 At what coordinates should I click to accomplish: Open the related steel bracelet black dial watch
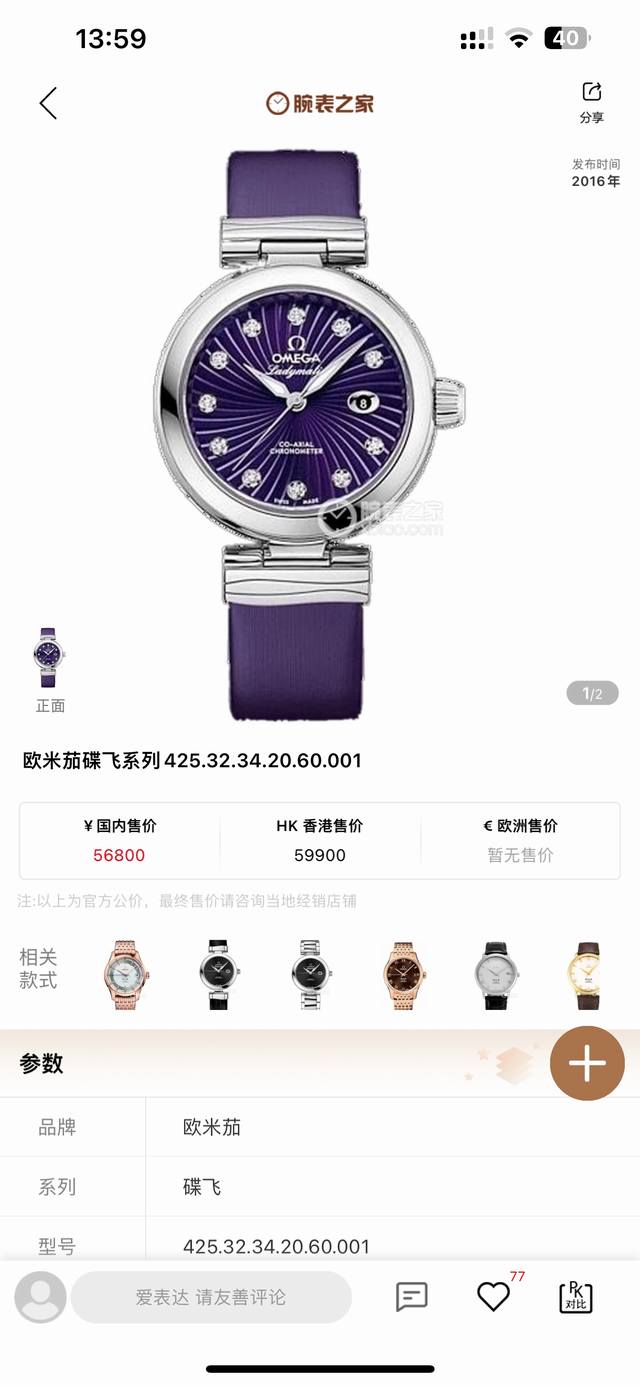point(311,974)
